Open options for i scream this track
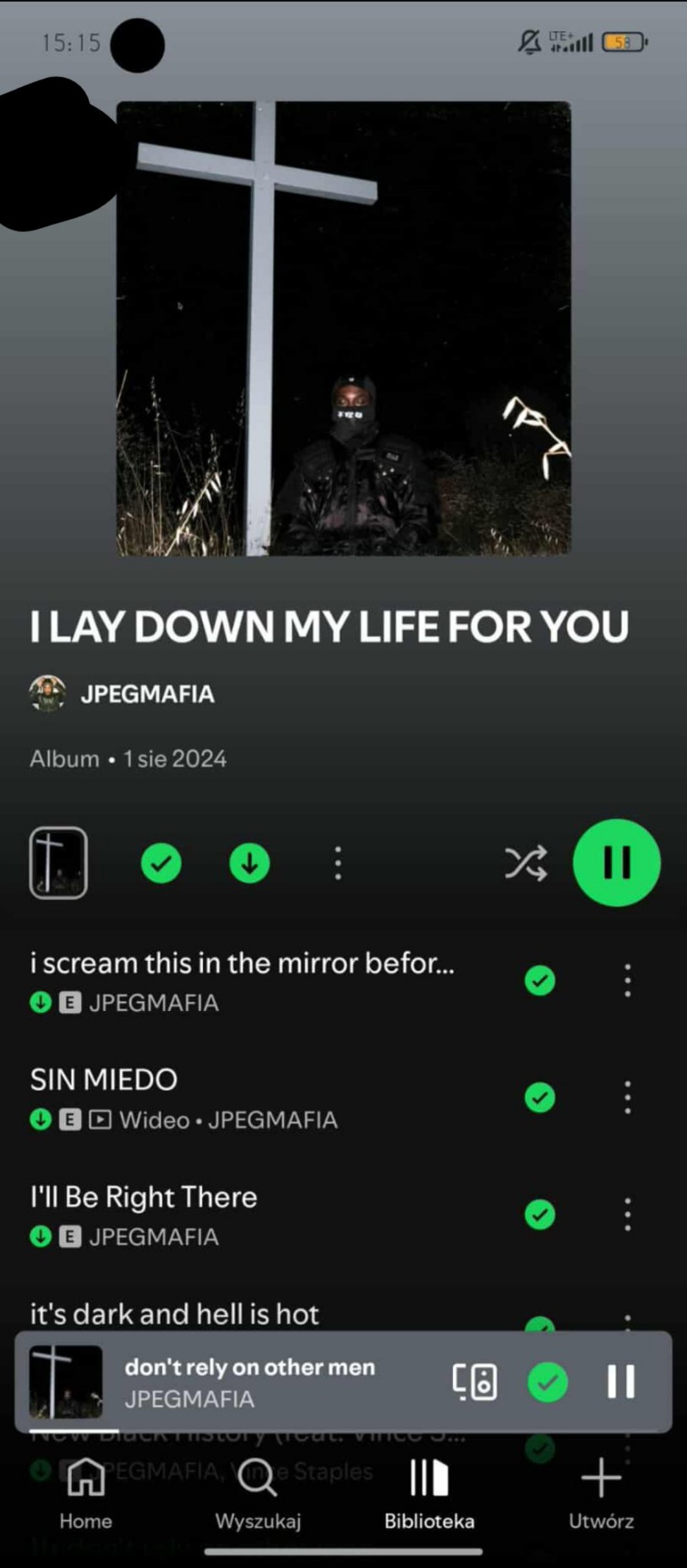 pyautogui.click(x=627, y=980)
